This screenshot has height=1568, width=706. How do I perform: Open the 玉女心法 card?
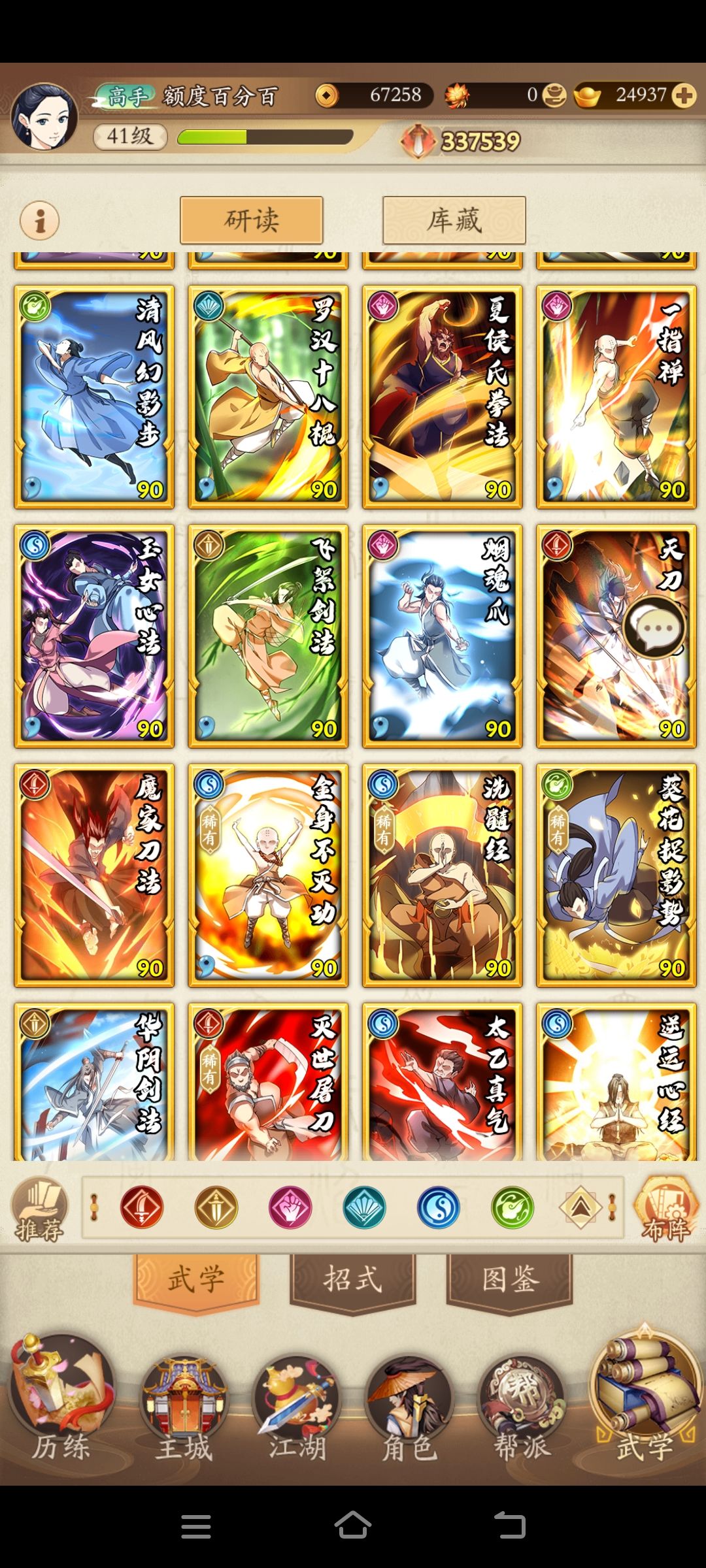(94, 636)
